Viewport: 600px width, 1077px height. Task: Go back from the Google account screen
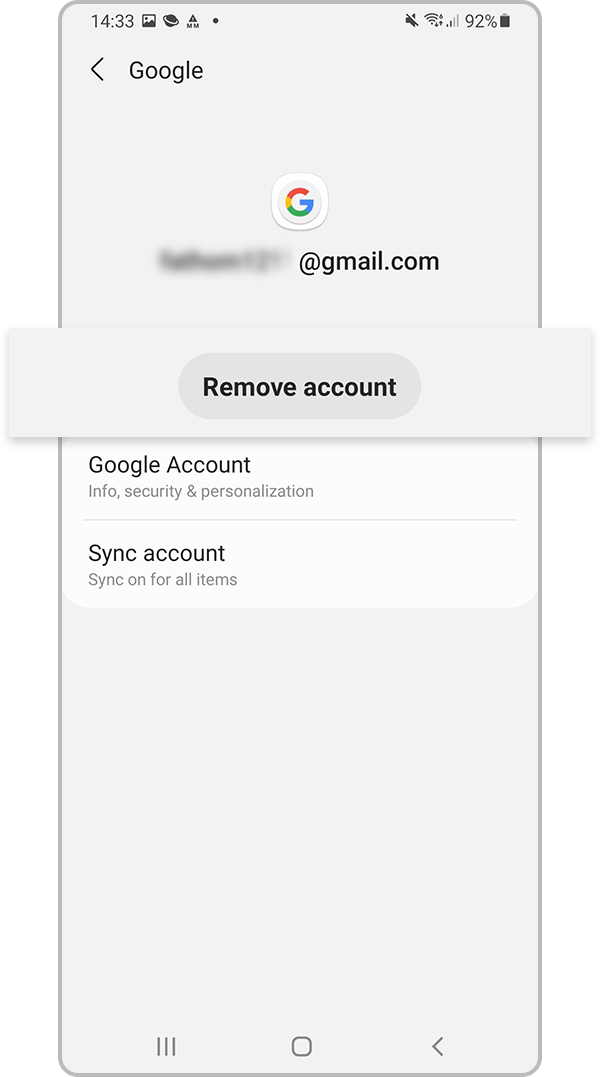click(97, 70)
